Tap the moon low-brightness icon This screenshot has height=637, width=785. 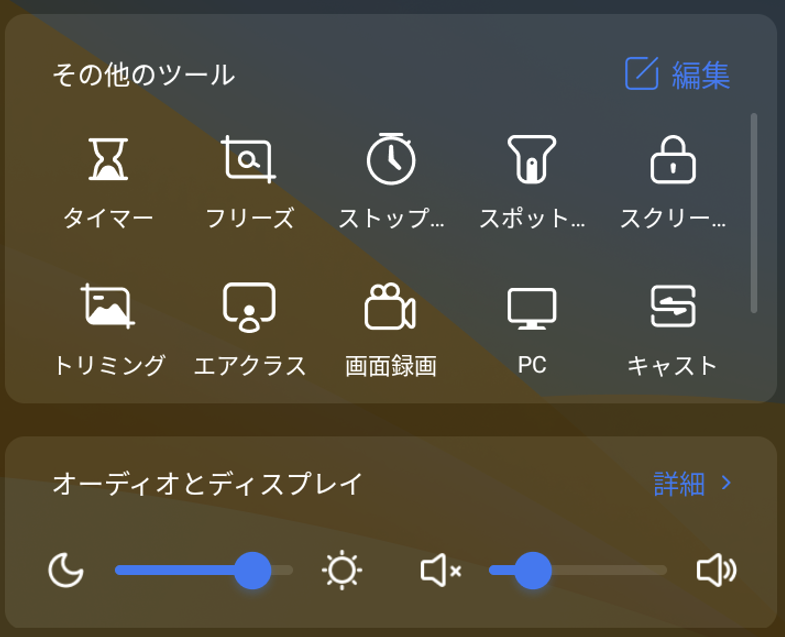coord(66,571)
